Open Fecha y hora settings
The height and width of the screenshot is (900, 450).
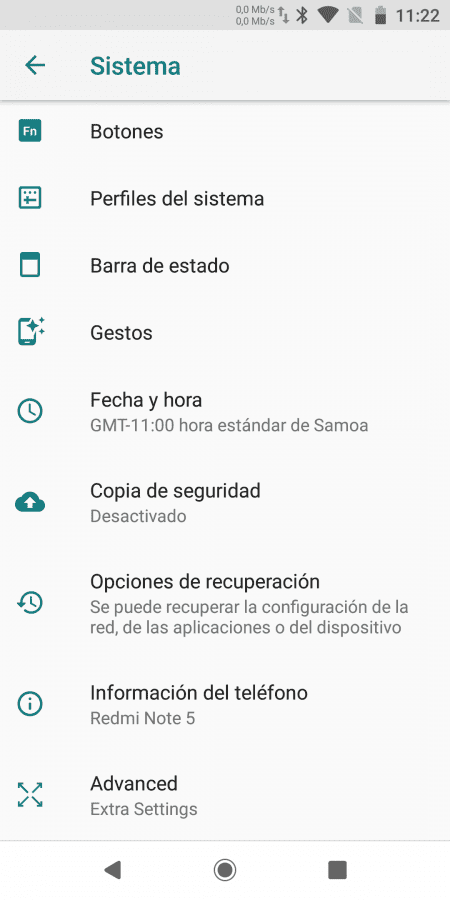coord(225,412)
